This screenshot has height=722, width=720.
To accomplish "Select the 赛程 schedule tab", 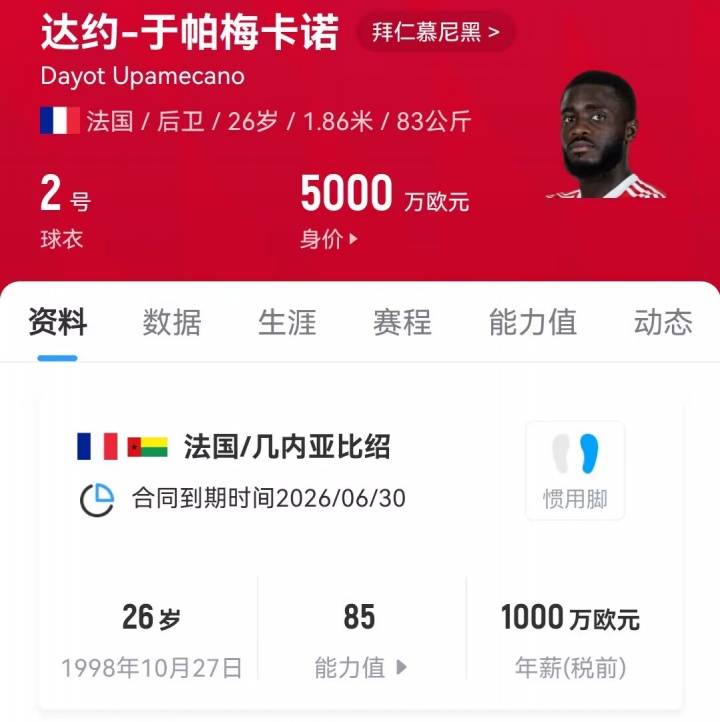I will (x=402, y=322).
